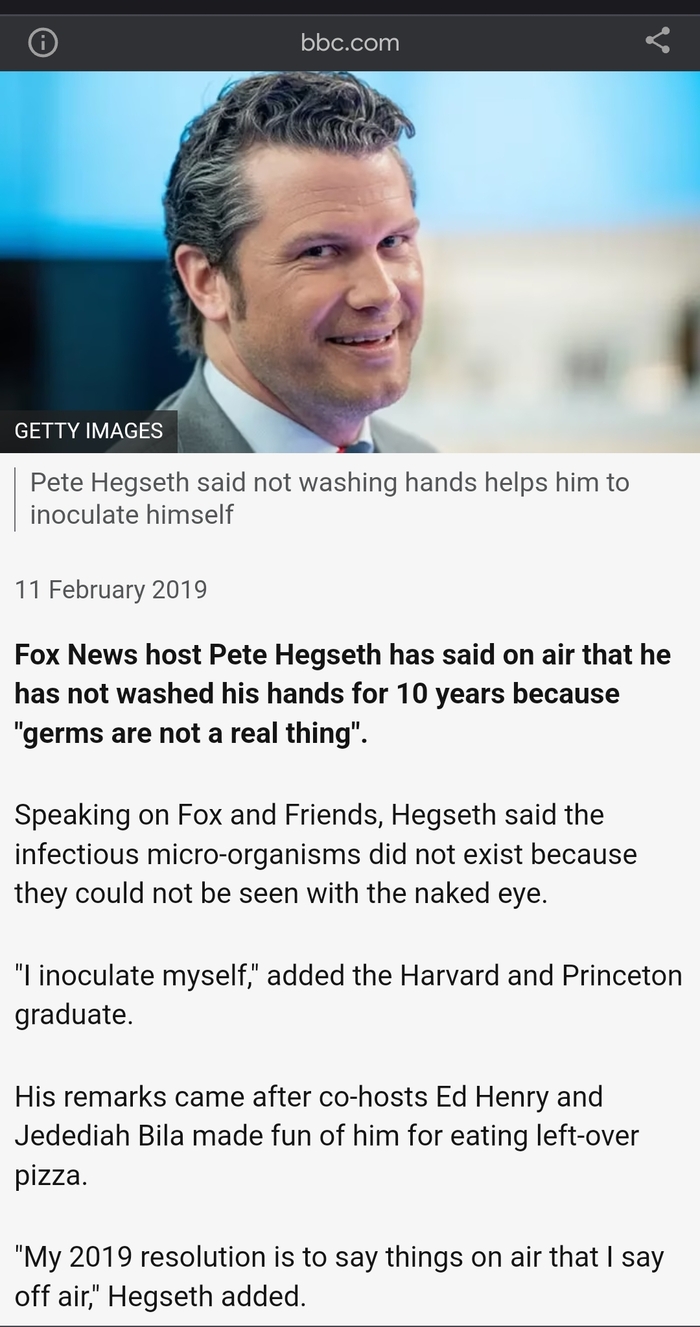The image size is (700, 1327).
Task: Share this BBC article
Action: coord(657,41)
